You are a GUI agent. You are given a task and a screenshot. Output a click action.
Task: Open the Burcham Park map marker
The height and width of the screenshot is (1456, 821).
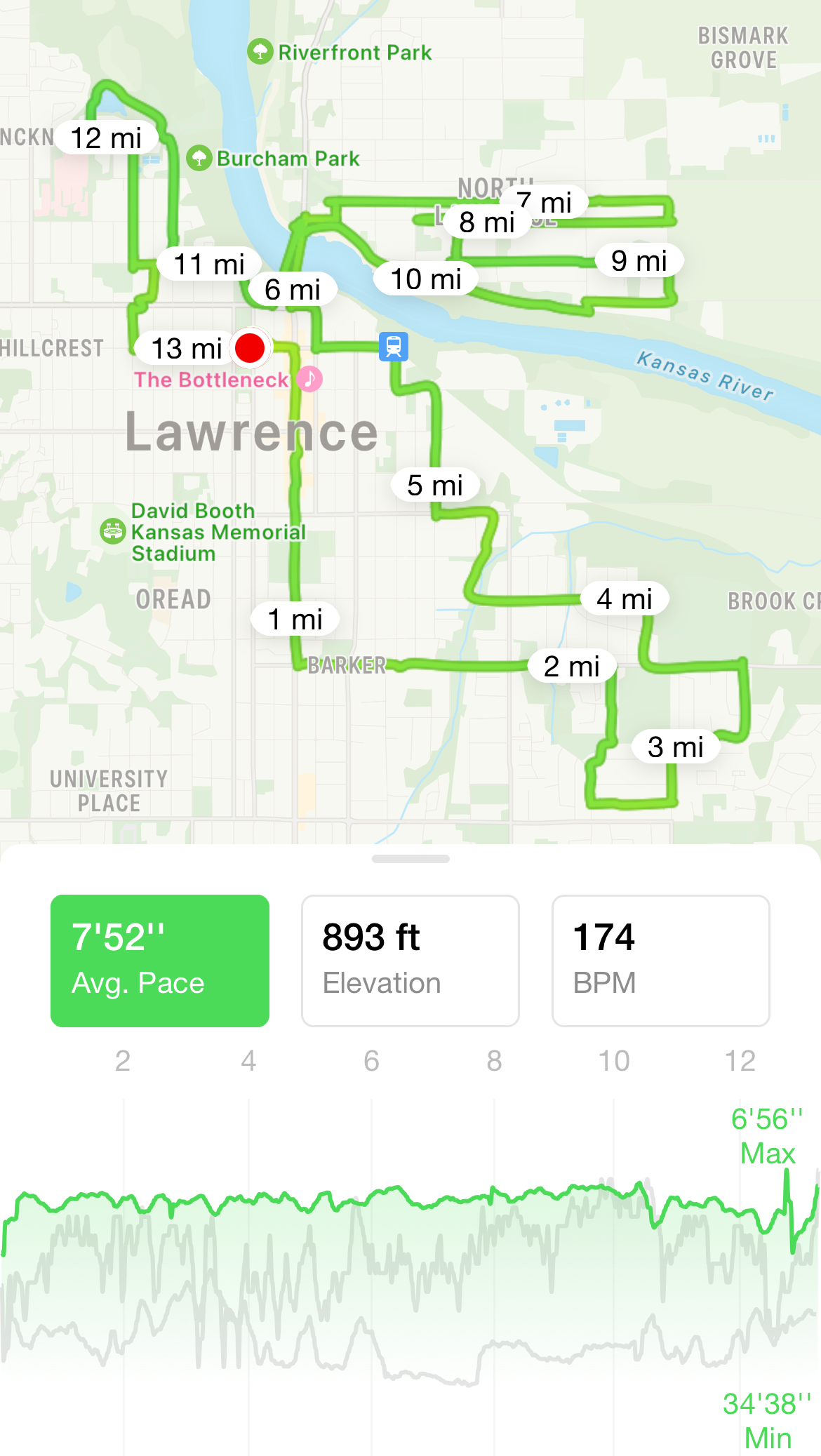coord(199,158)
